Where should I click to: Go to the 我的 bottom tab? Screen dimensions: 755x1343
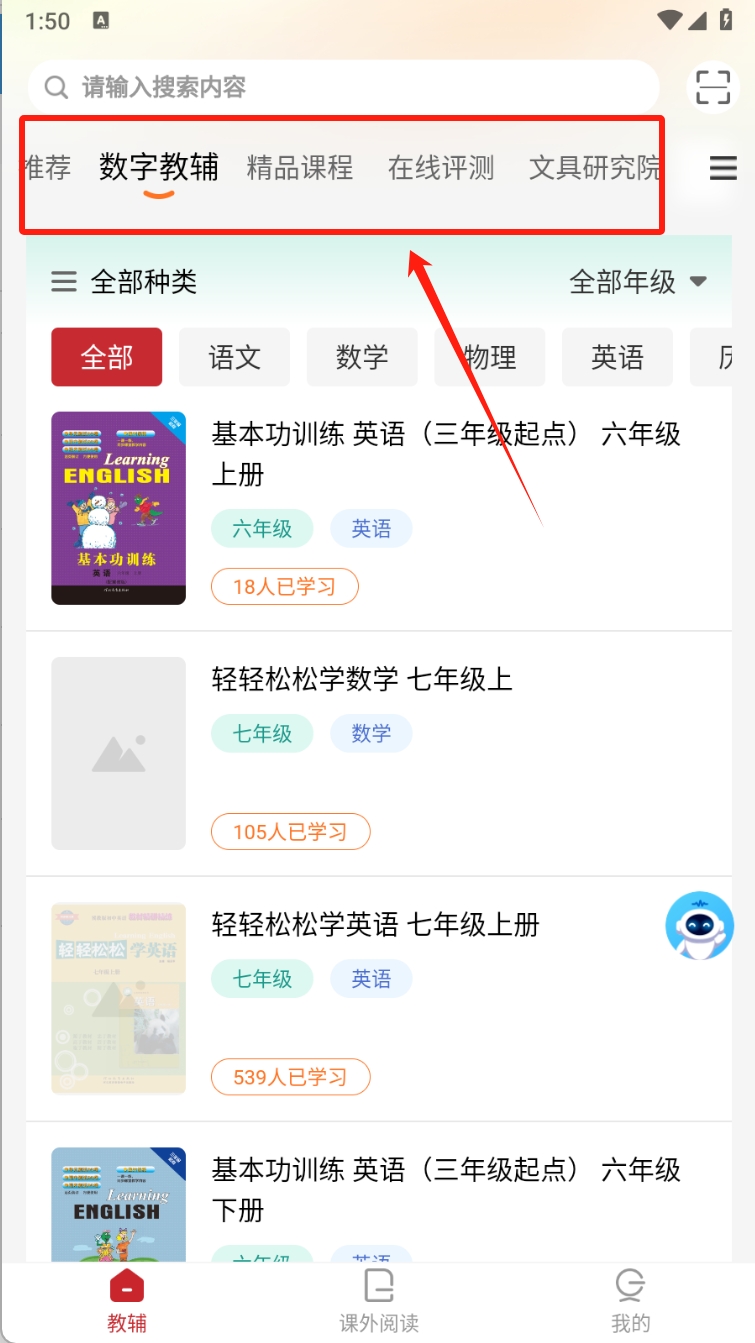click(630, 1300)
